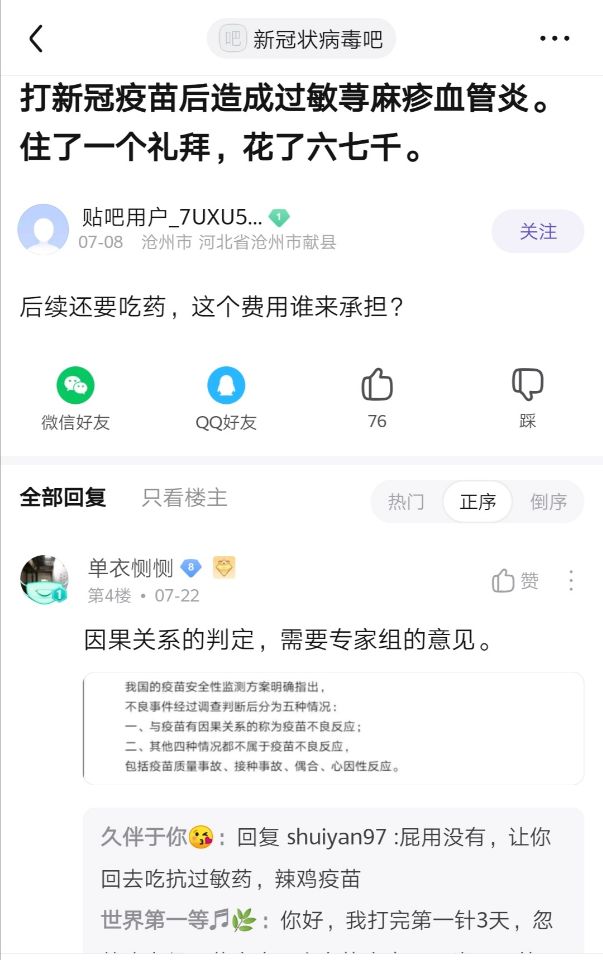Screen dimensions: 603x960
Task: Sort replies by 正序
Action: tap(477, 502)
